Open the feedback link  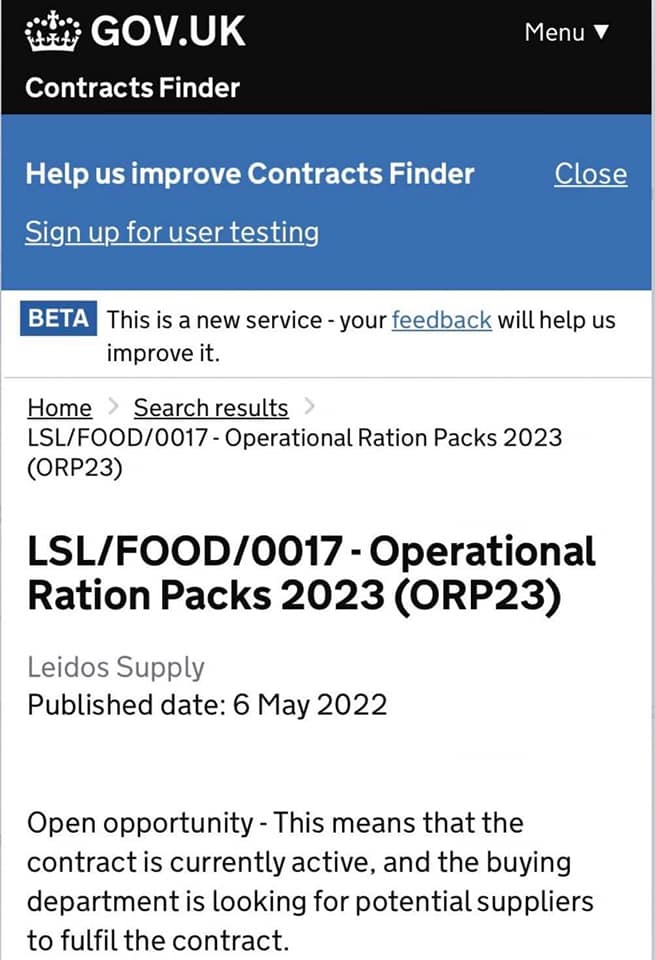(441, 320)
